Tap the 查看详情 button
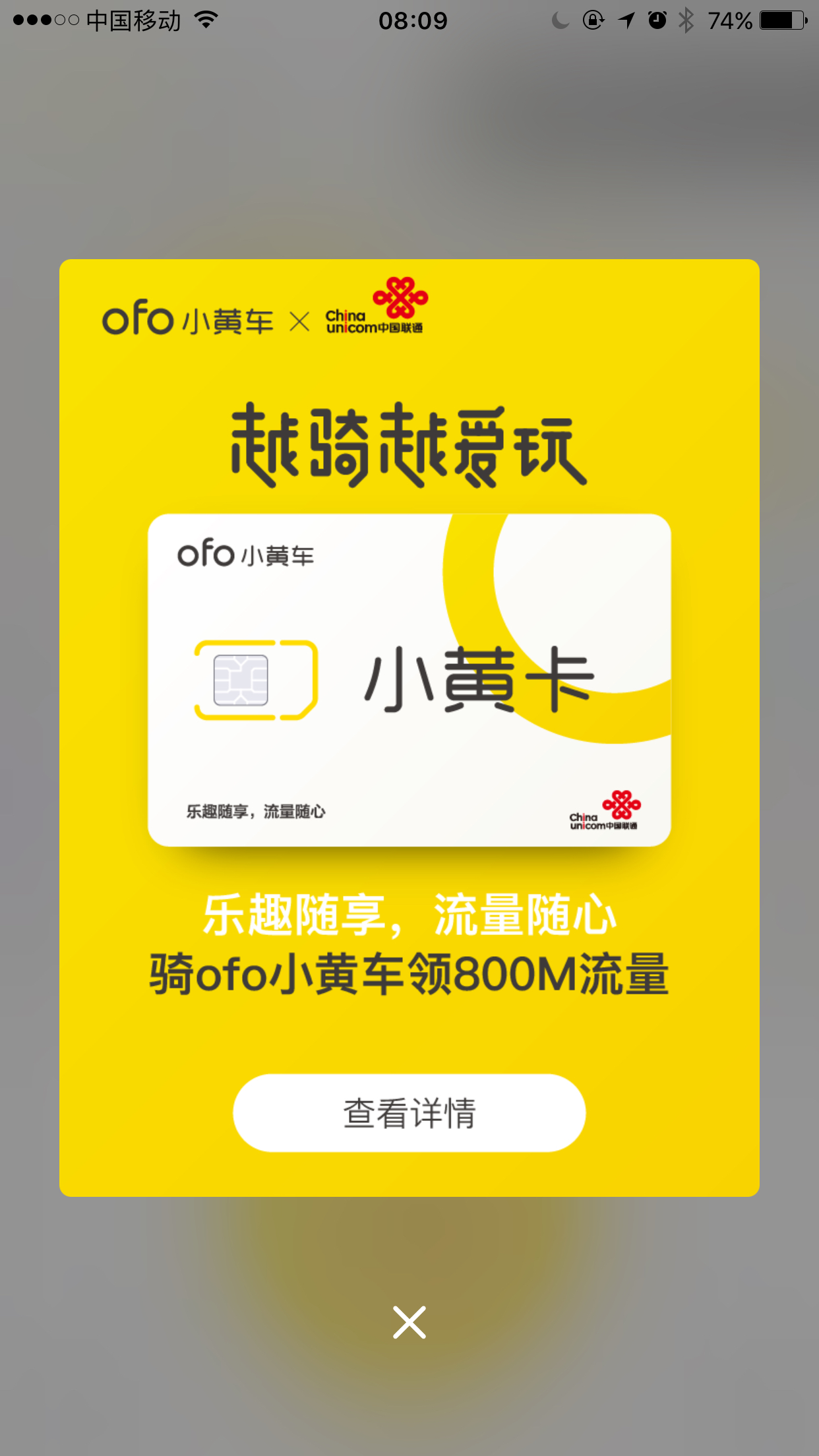The width and height of the screenshot is (819, 1456). coord(409,1113)
